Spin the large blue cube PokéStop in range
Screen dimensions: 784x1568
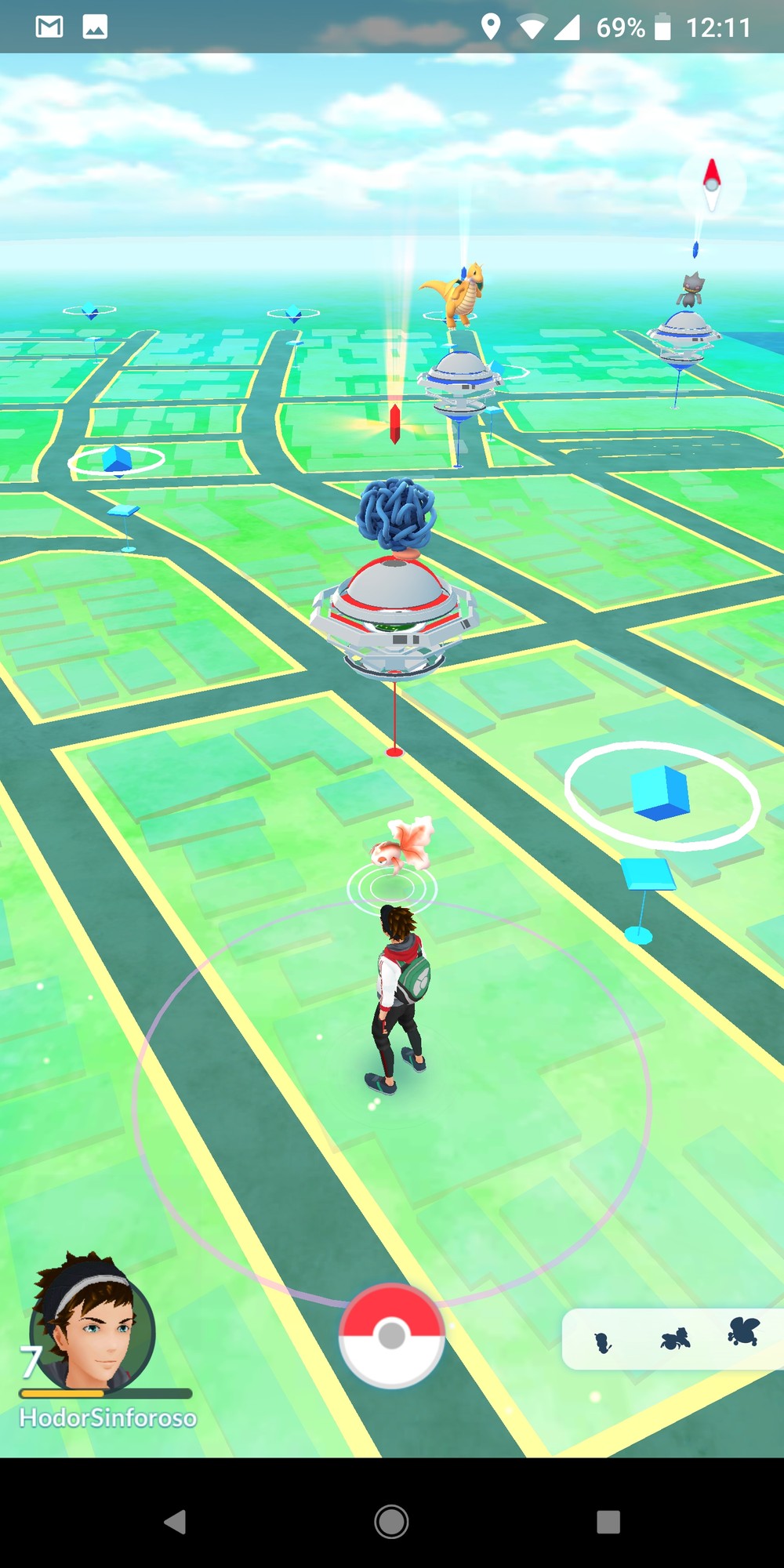coord(660,793)
